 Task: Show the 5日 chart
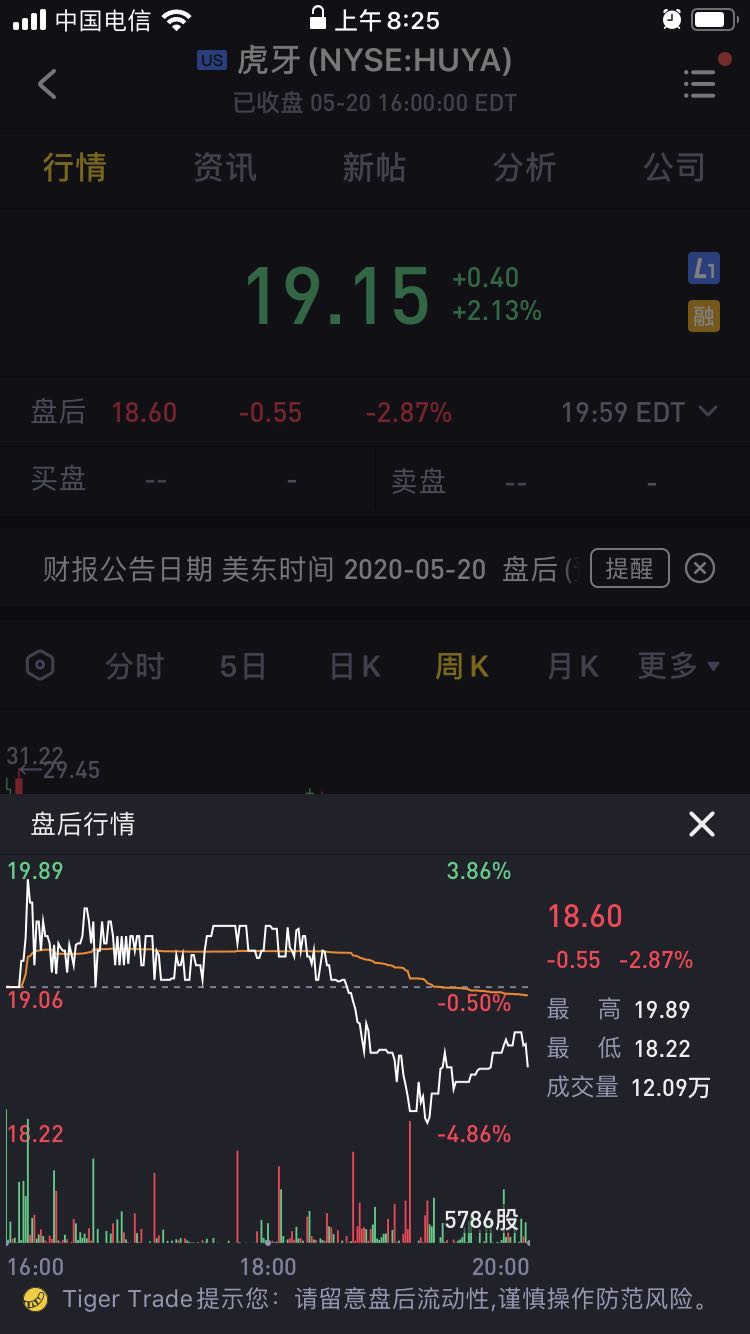243,666
